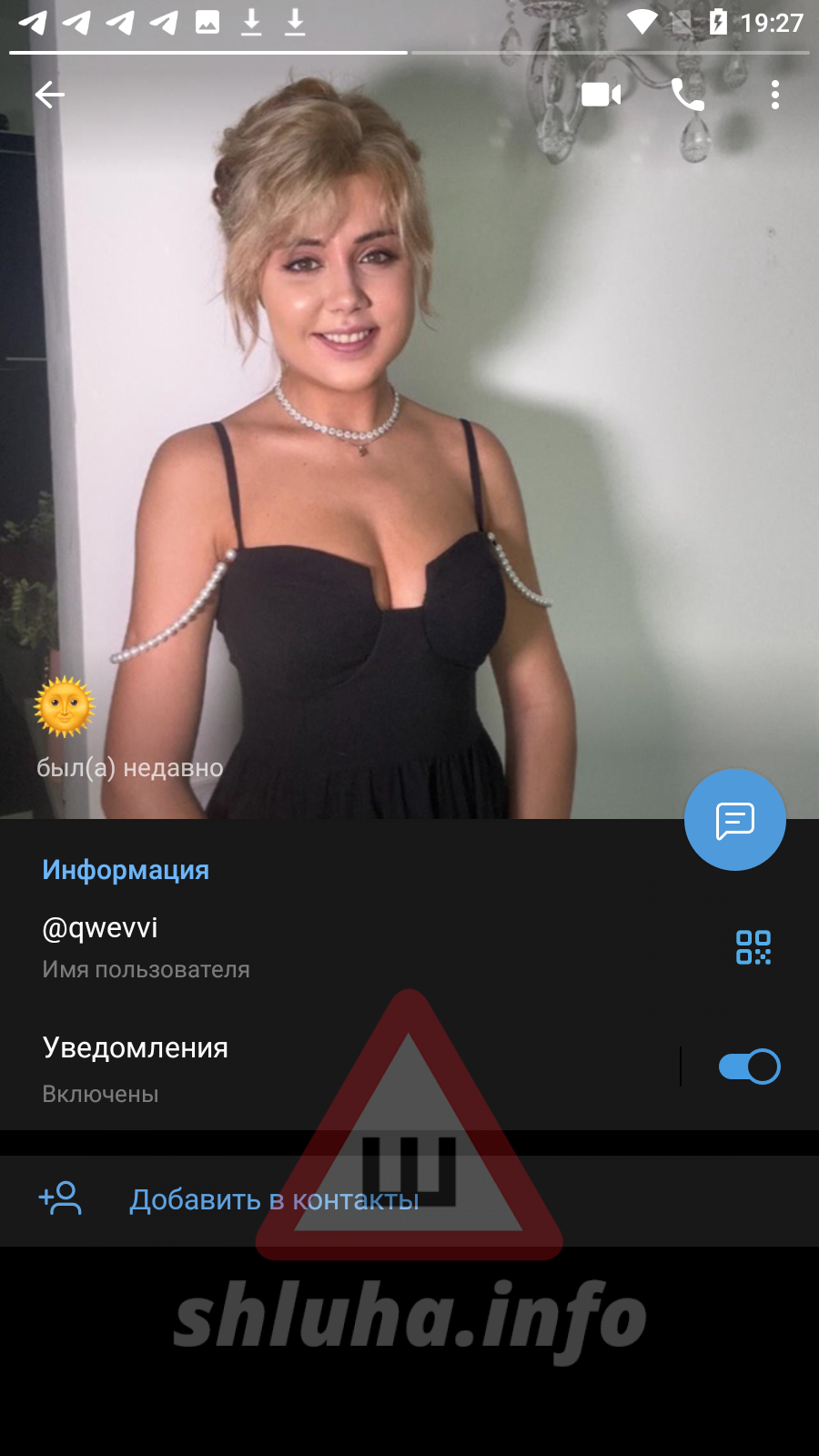Turn off the notifications switch
Image resolution: width=819 pixels, height=1456 pixels.
pos(749,1067)
